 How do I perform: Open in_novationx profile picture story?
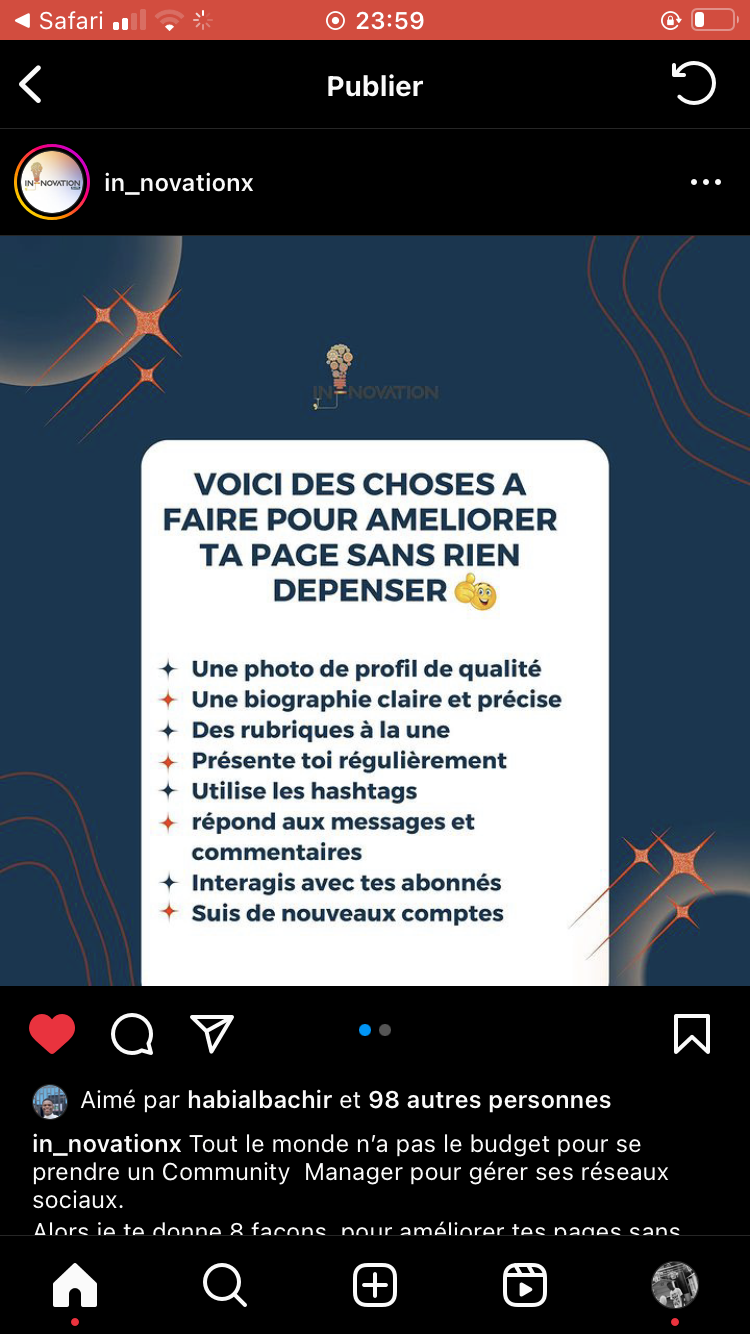(x=52, y=182)
